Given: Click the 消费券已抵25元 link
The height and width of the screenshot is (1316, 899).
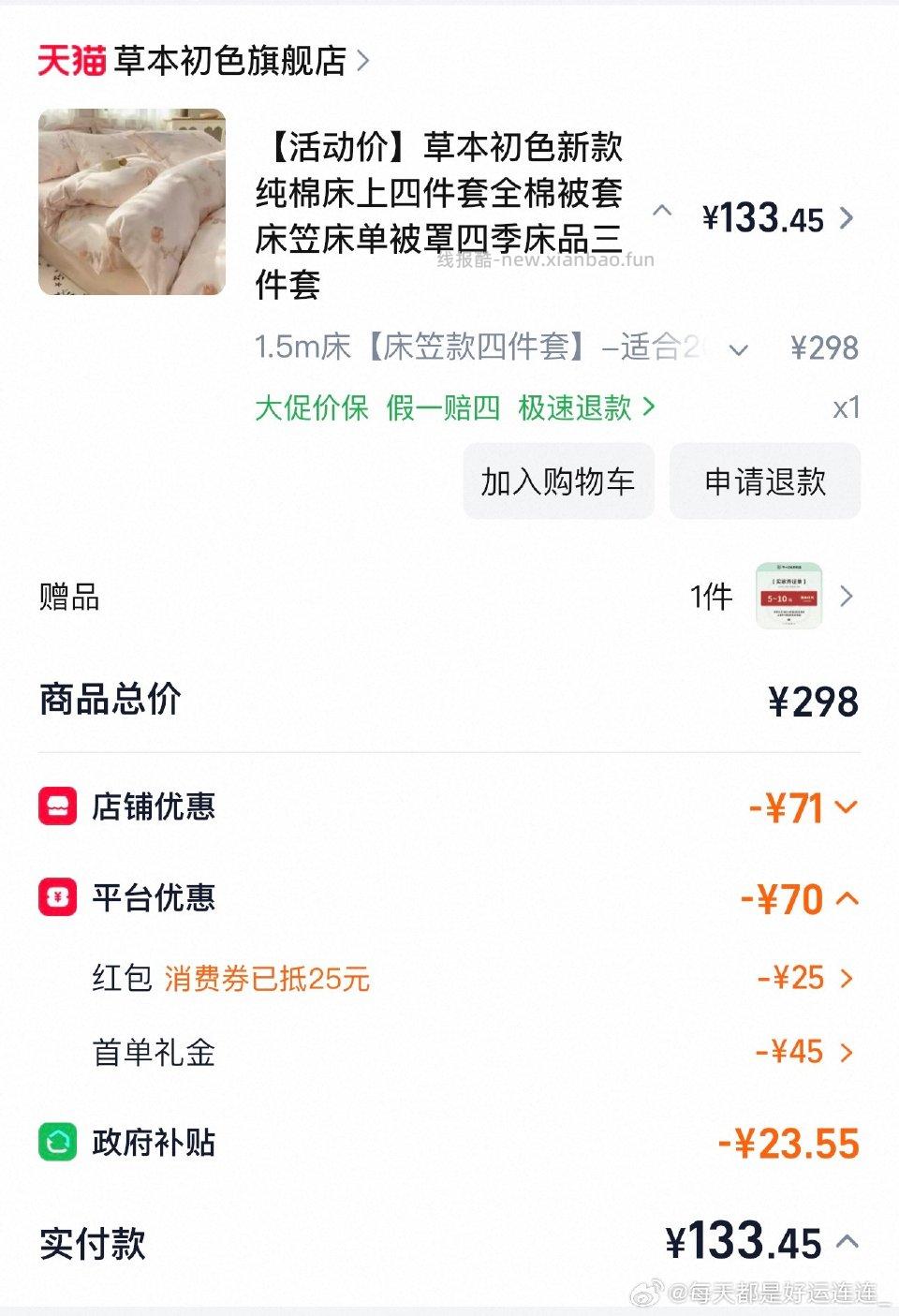Looking at the screenshot, I should (x=265, y=979).
